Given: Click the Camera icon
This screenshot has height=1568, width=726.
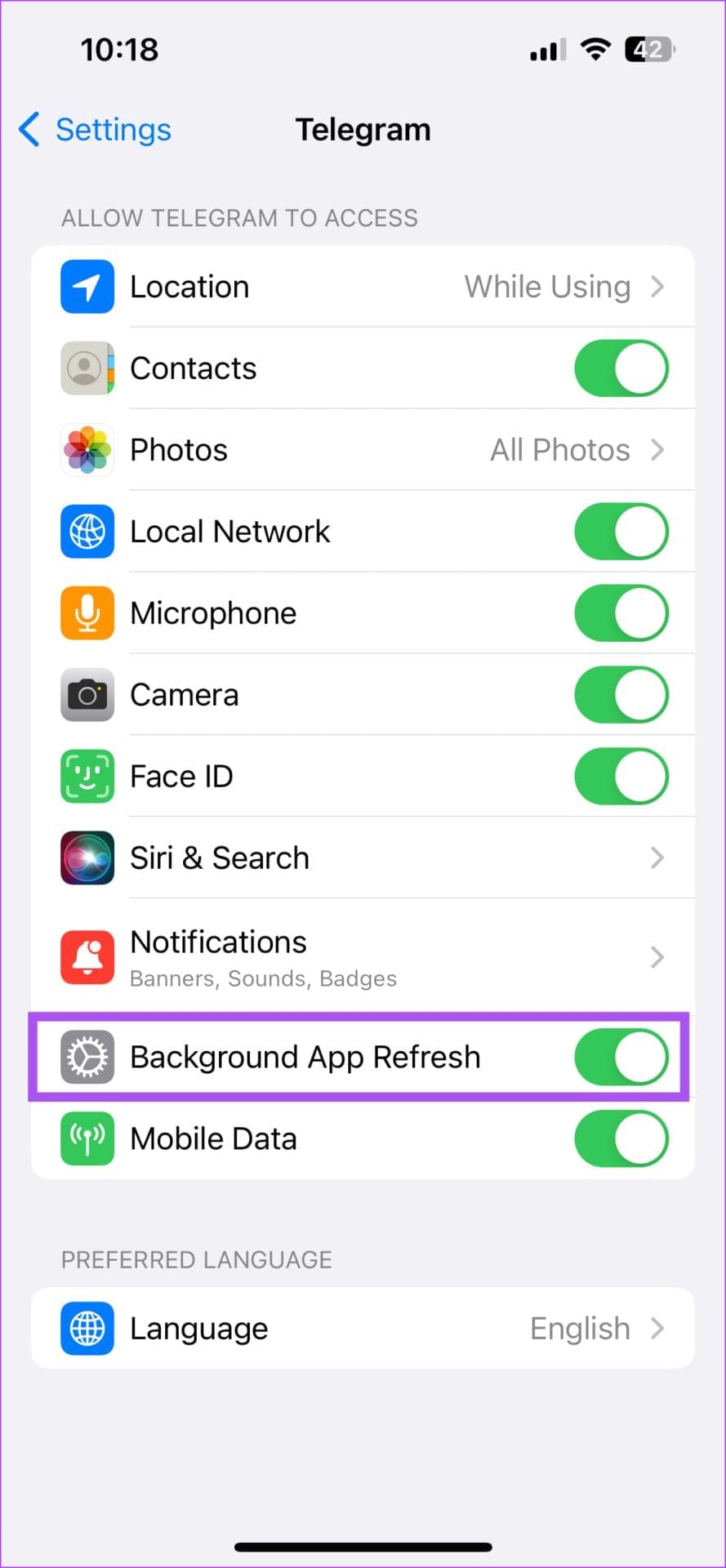Looking at the screenshot, I should click(x=87, y=695).
